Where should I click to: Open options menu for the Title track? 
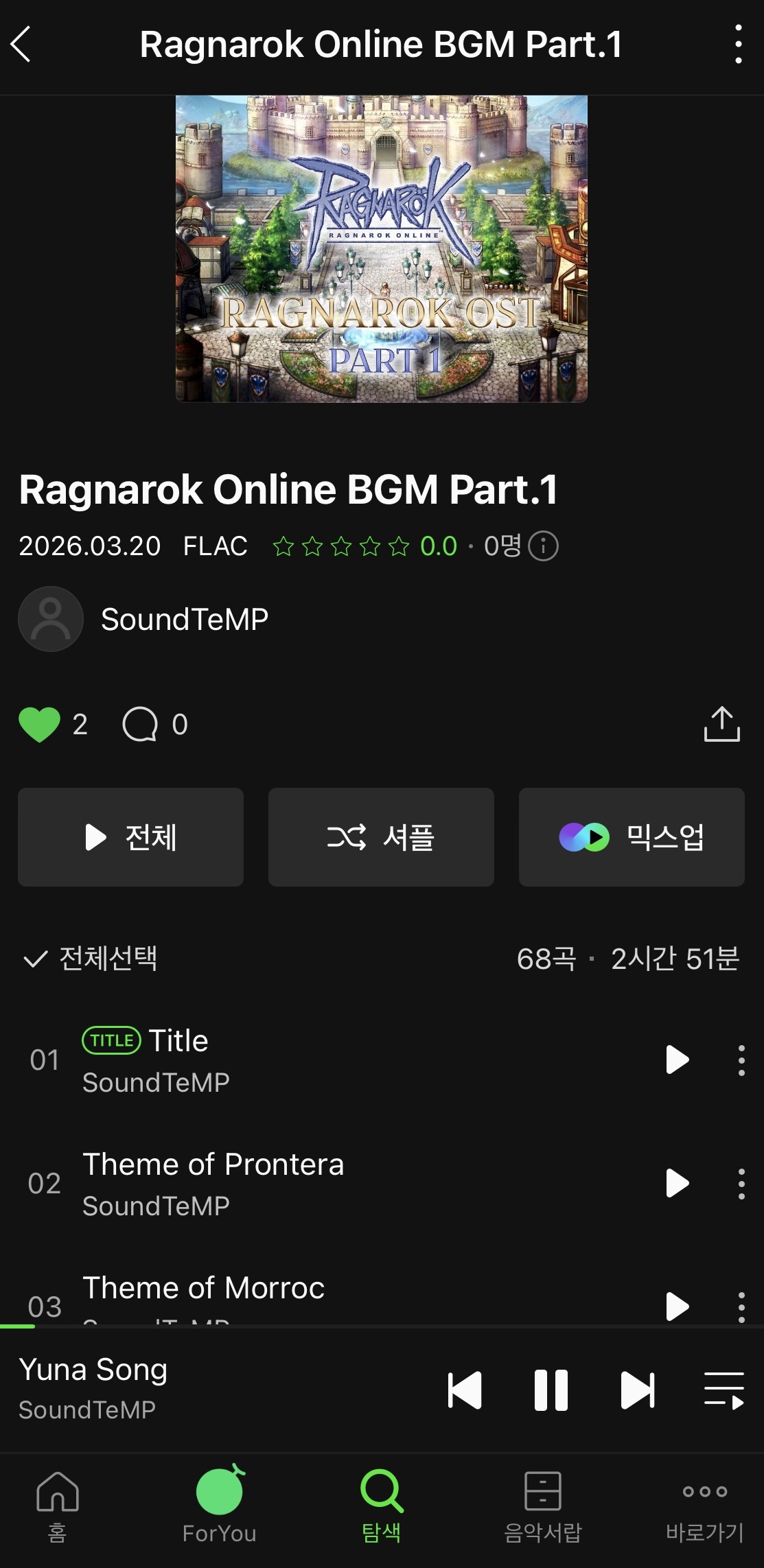[741, 1060]
